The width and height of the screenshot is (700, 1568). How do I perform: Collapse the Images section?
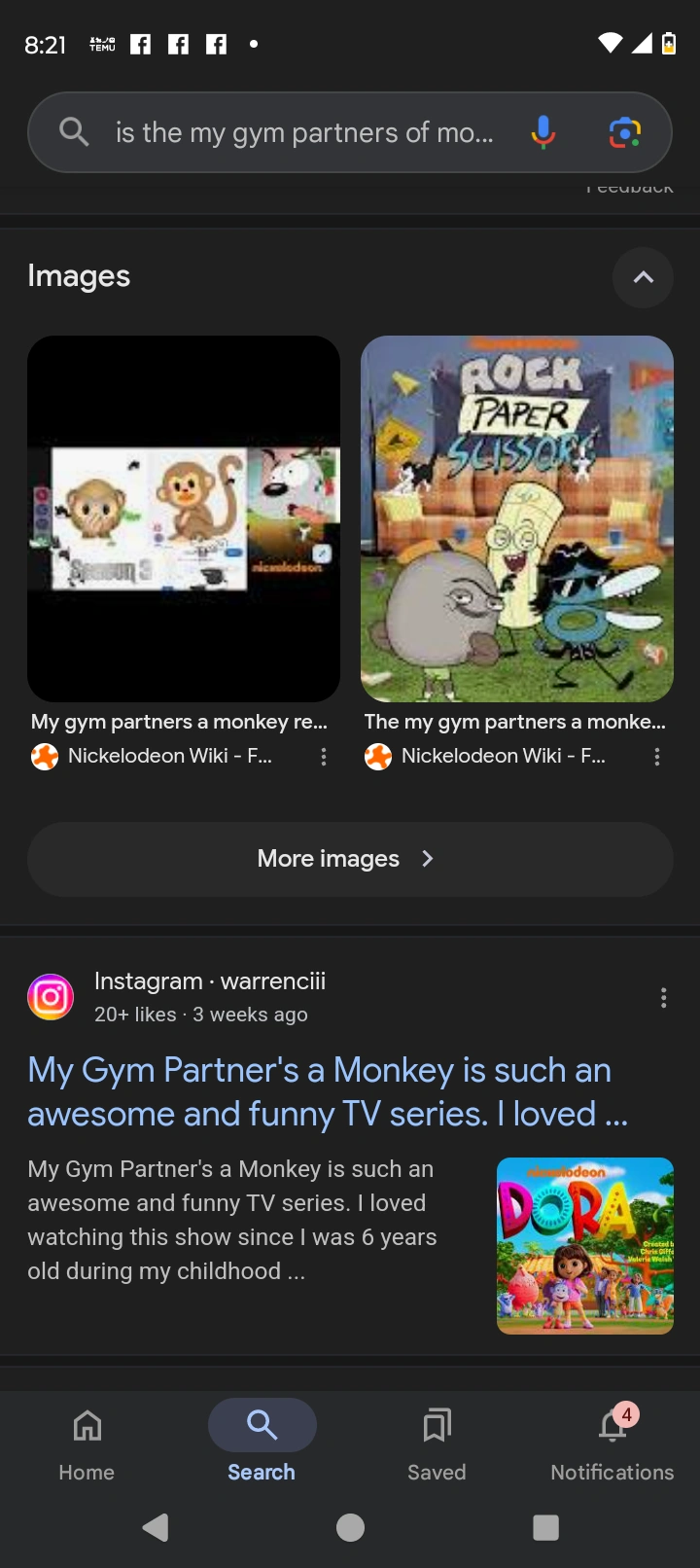pos(643,277)
